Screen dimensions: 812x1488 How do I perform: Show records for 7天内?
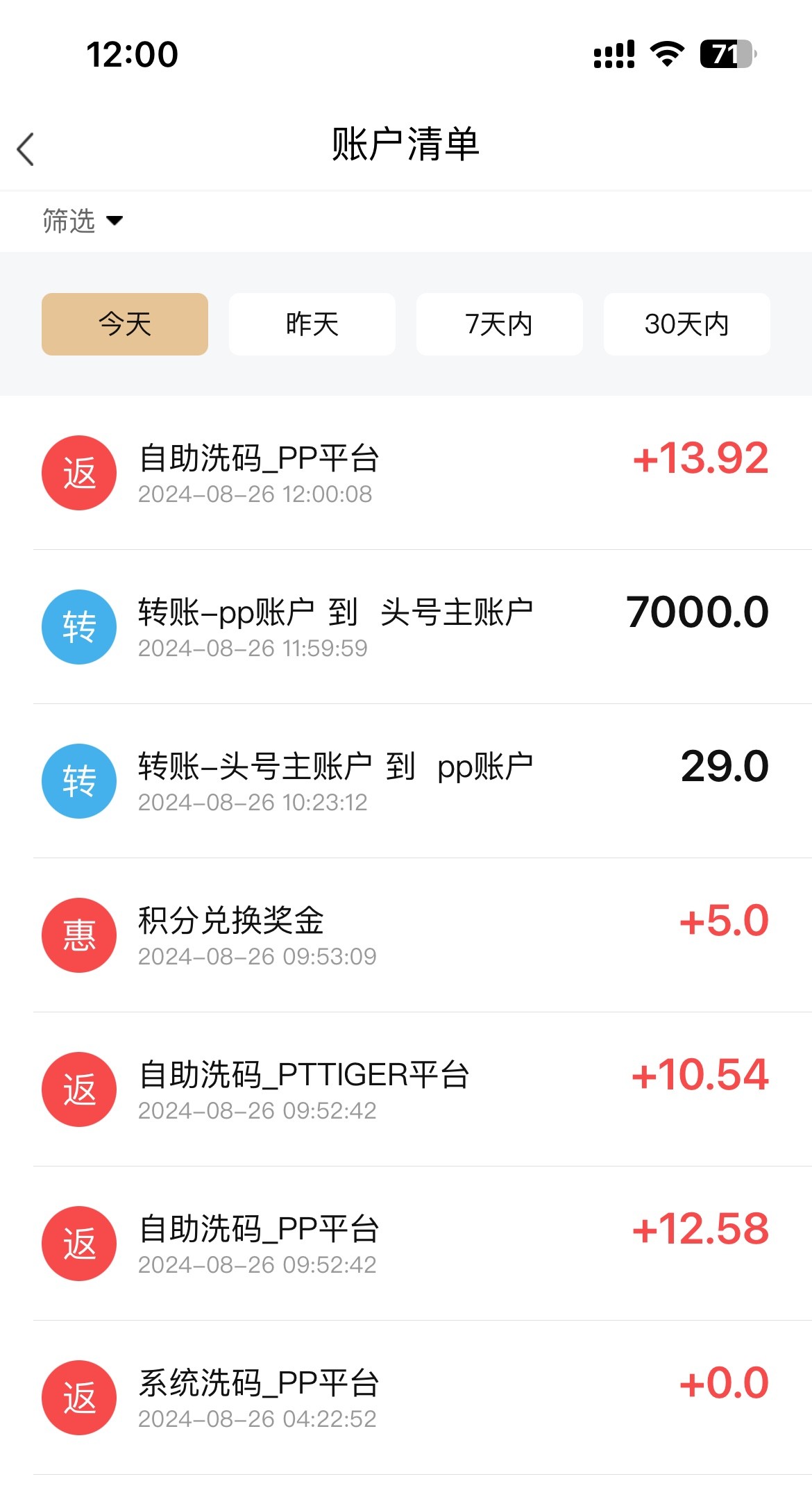tap(500, 324)
